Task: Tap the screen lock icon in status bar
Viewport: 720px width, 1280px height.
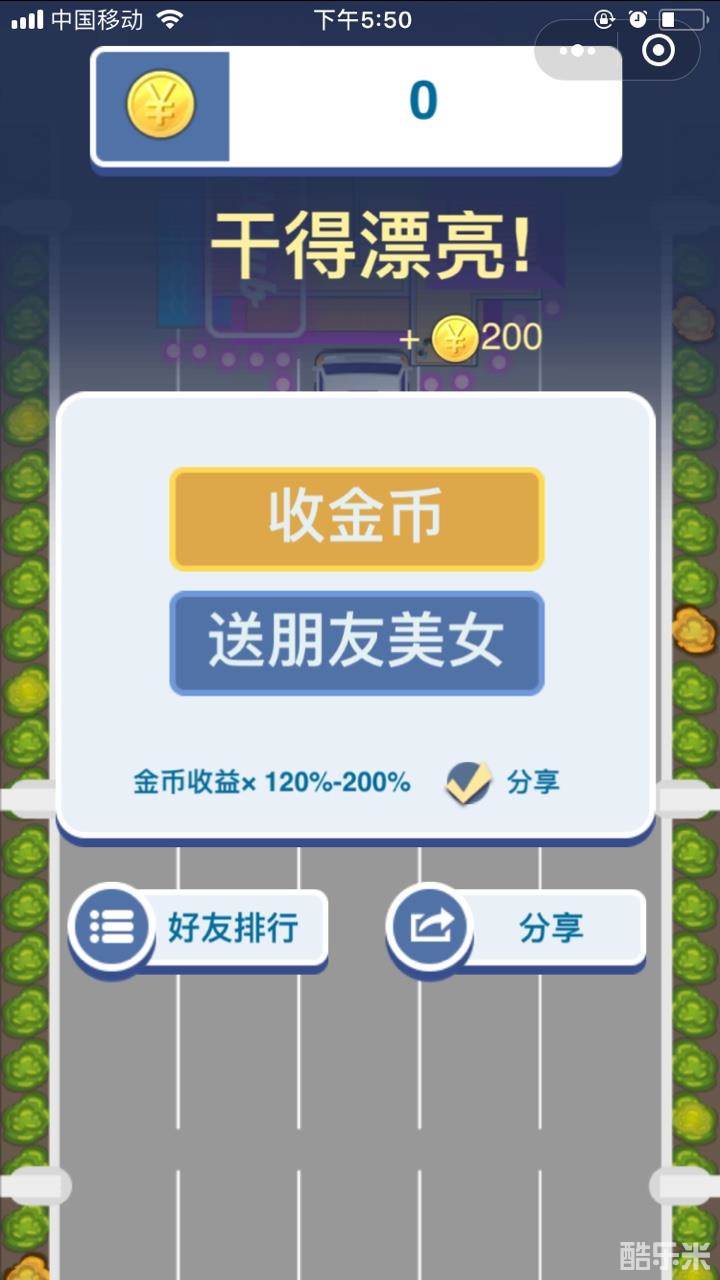Action: click(x=604, y=17)
